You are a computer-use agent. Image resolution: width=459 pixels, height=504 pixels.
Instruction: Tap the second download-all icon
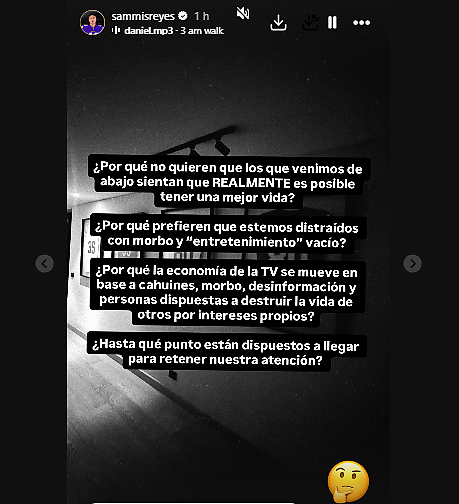pos(310,23)
